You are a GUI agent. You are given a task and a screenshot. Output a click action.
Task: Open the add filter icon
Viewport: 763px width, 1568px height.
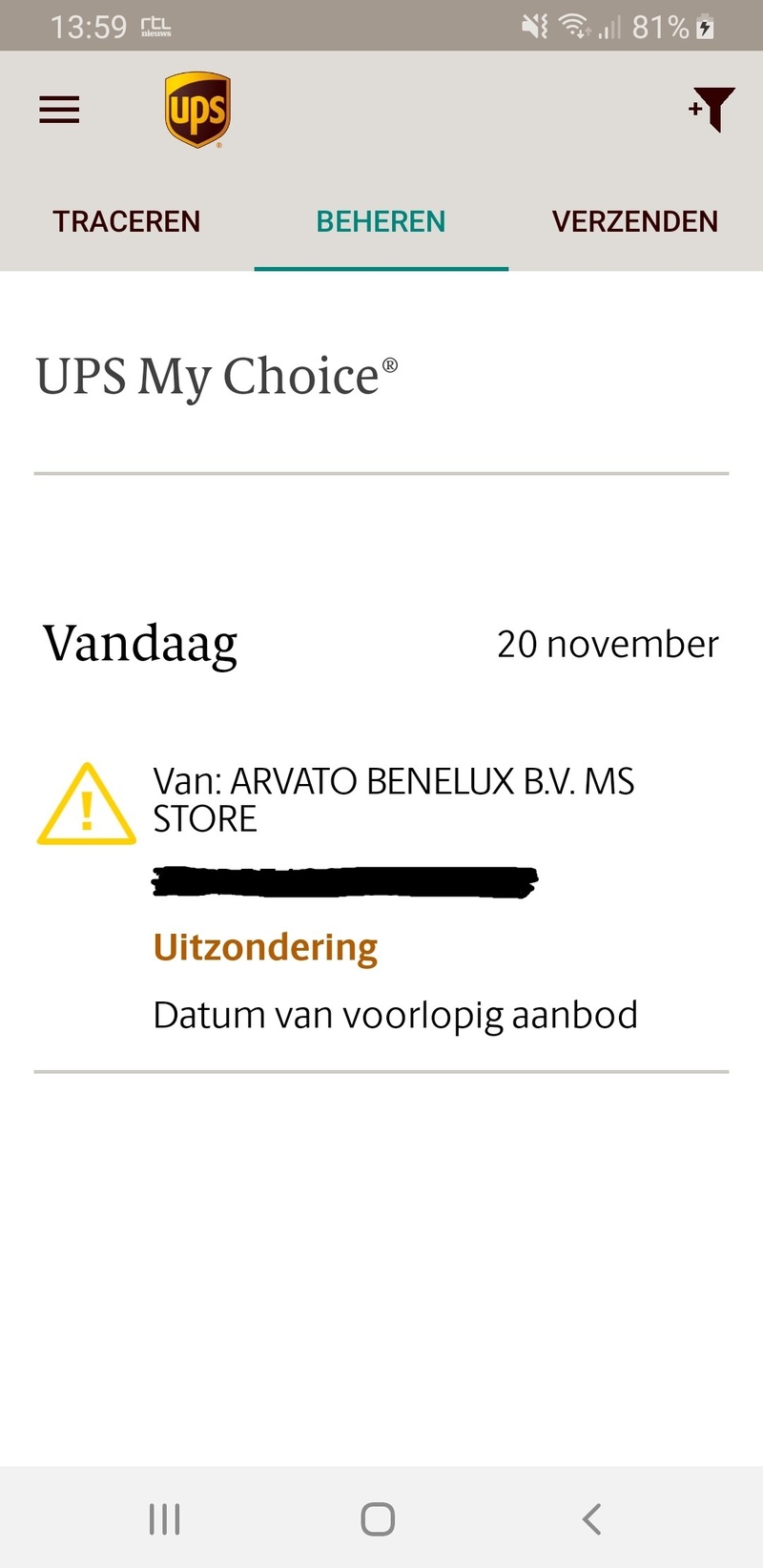coord(711,109)
